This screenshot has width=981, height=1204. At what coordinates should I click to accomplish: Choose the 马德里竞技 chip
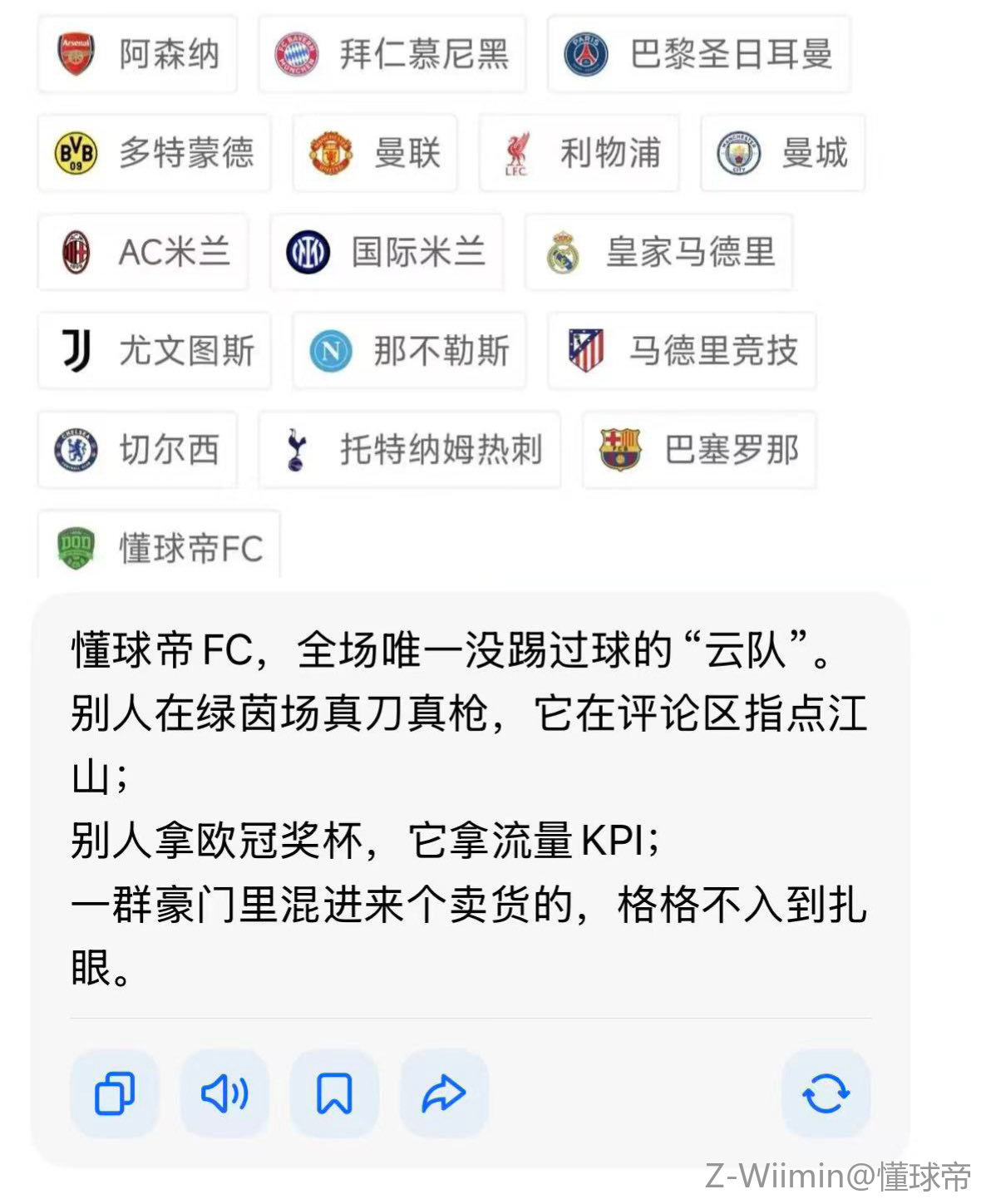click(682, 351)
